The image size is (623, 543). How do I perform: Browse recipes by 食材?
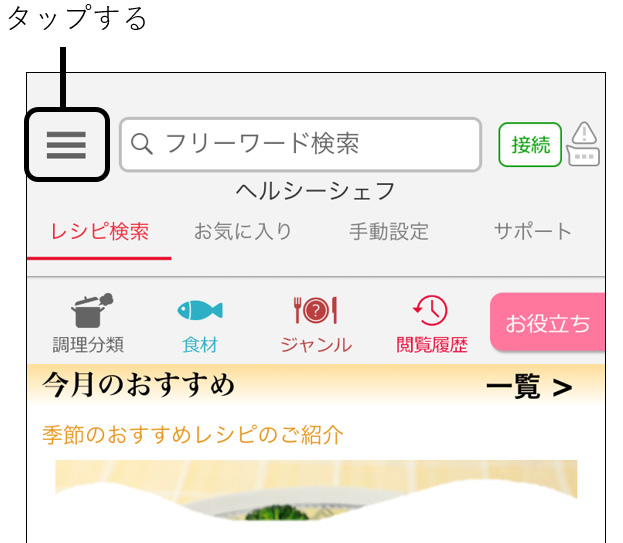200,324
